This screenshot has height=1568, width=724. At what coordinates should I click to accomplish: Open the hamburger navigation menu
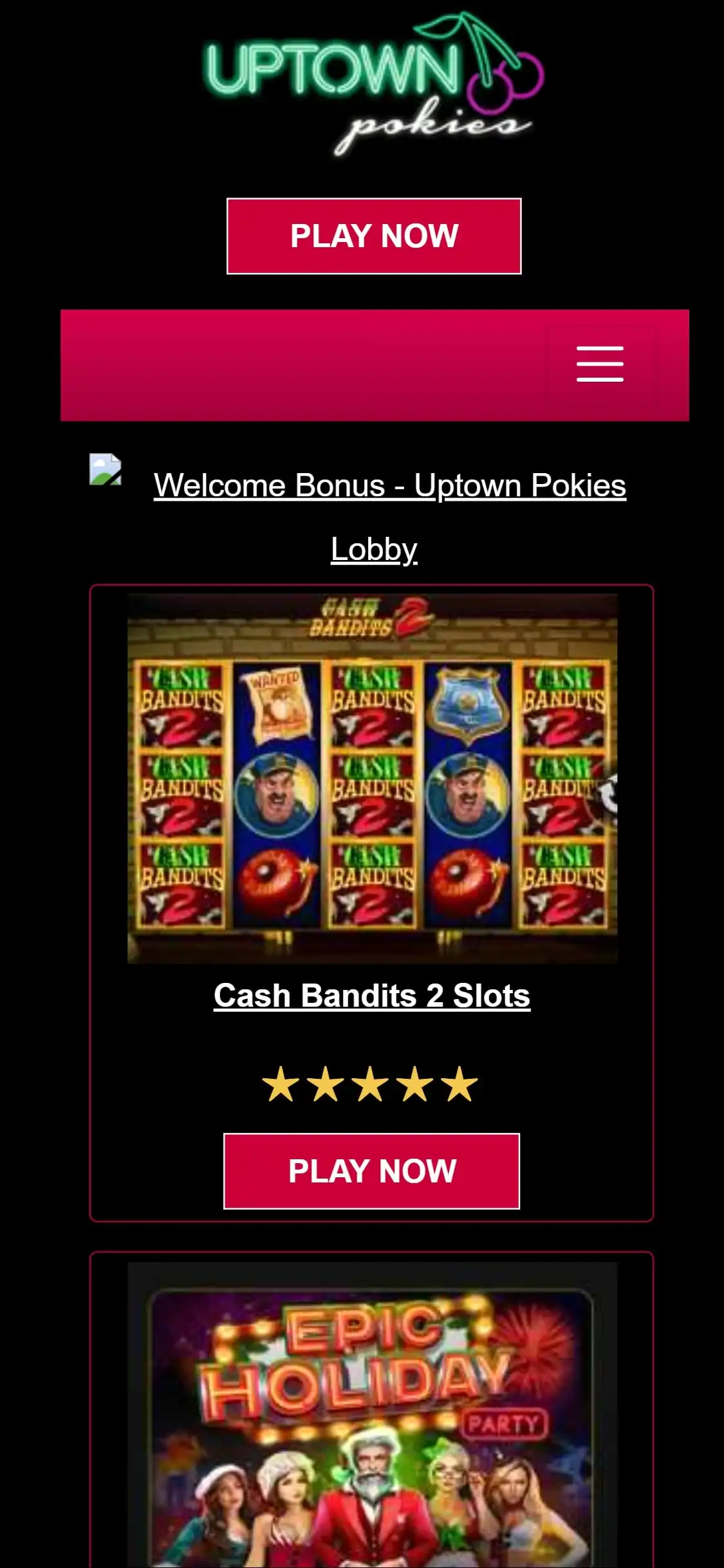(x=600, y=364)
